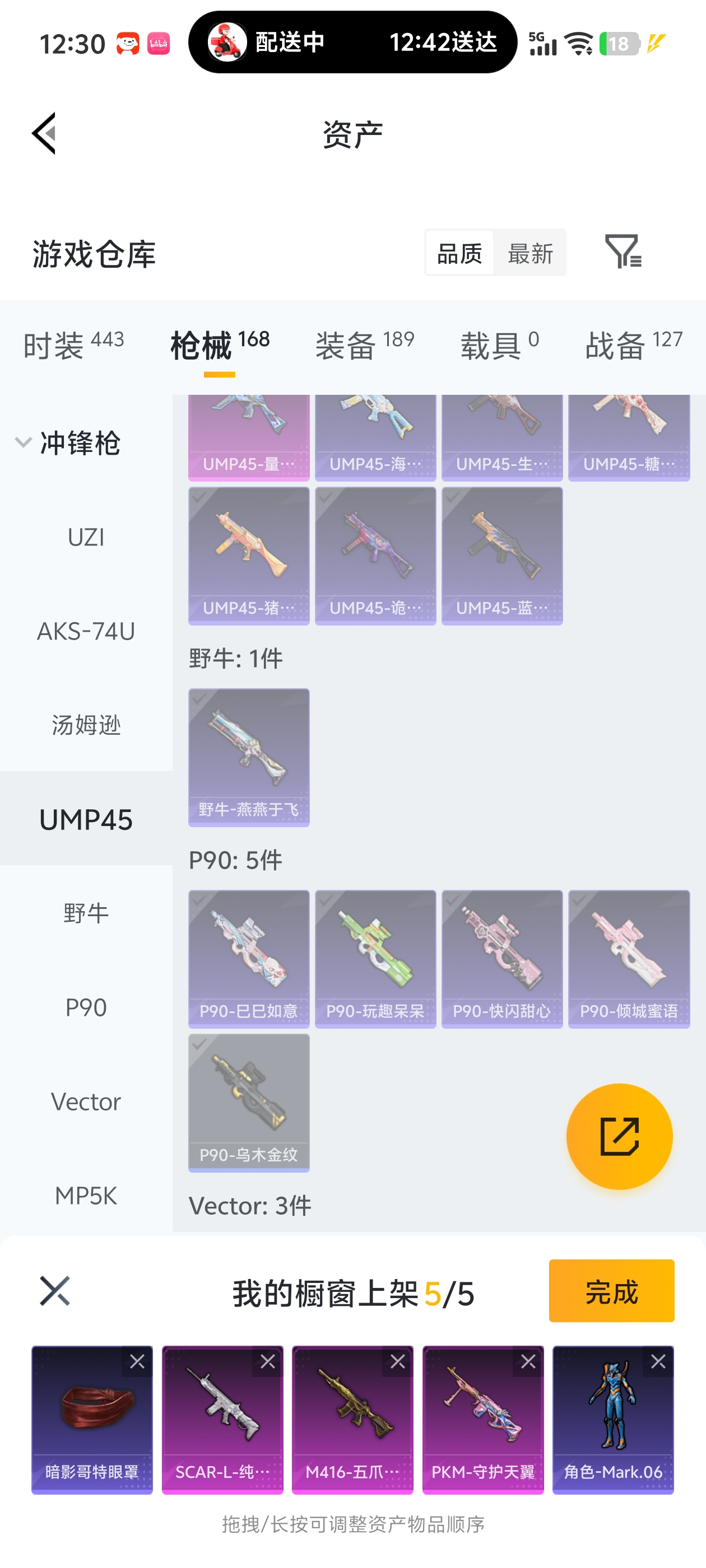The image size is (706, 1568).
Task: Select the P90-巳巳如意 skin
Action: [x=249, y=959]
